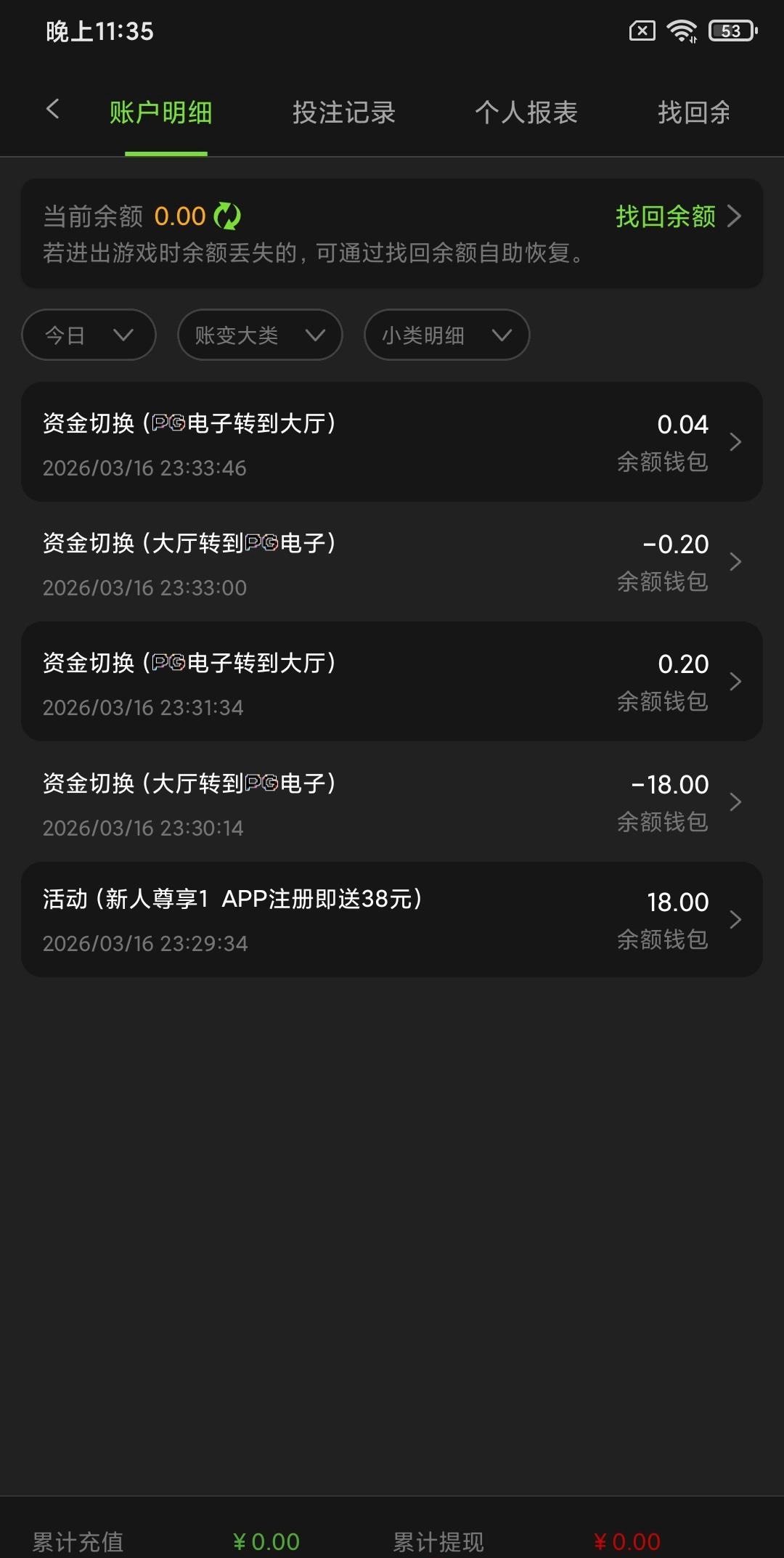Open the 个人报表 tab

pyautogui.click(x=526, y=113)
